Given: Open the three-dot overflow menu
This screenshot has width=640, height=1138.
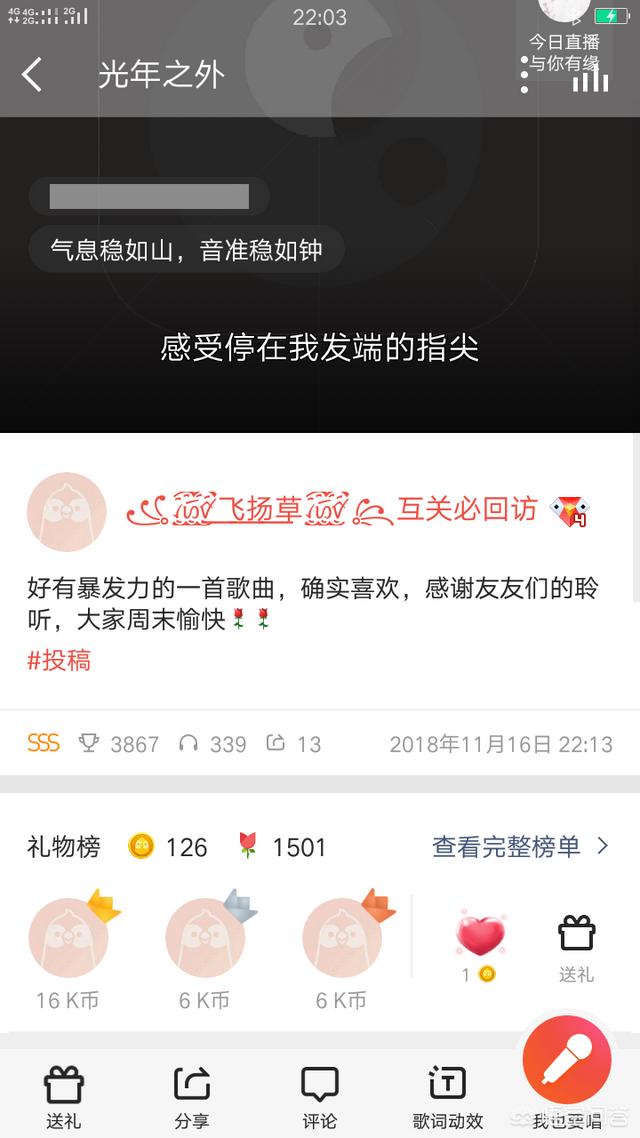Looking at the screenshot, I should pos(525,75).
